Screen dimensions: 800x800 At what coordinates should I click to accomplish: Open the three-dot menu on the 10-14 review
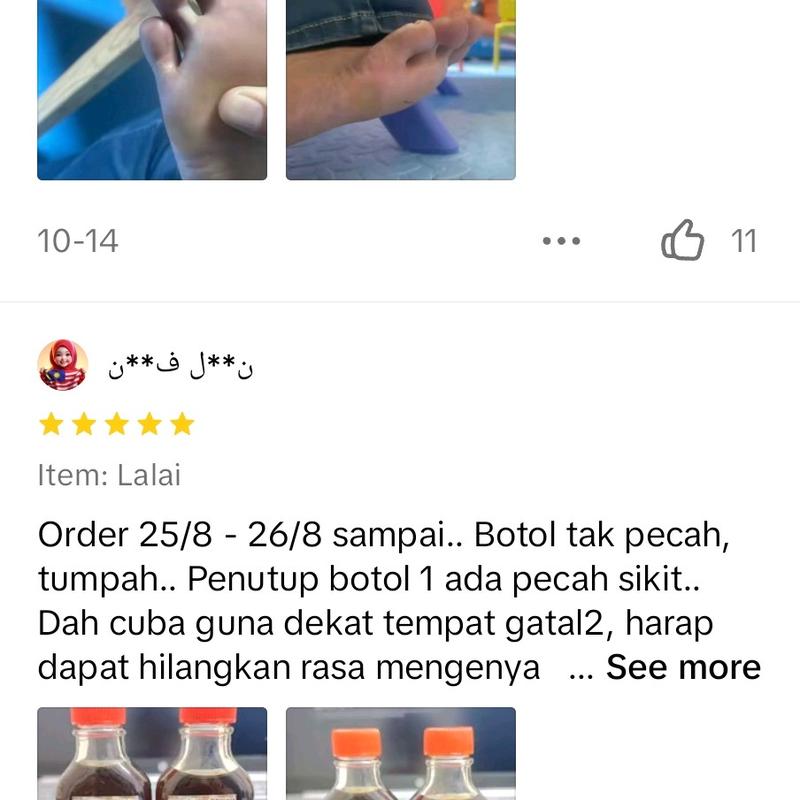[561, 241]
